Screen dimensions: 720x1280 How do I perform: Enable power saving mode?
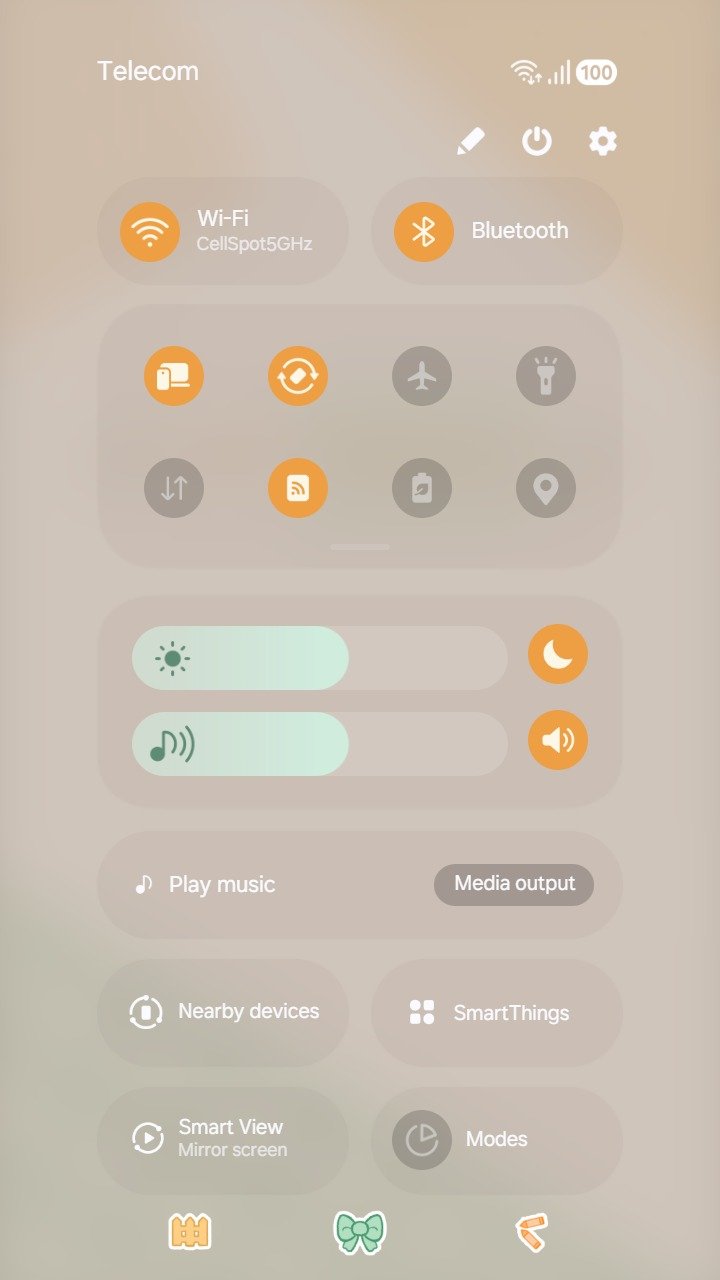422,488
